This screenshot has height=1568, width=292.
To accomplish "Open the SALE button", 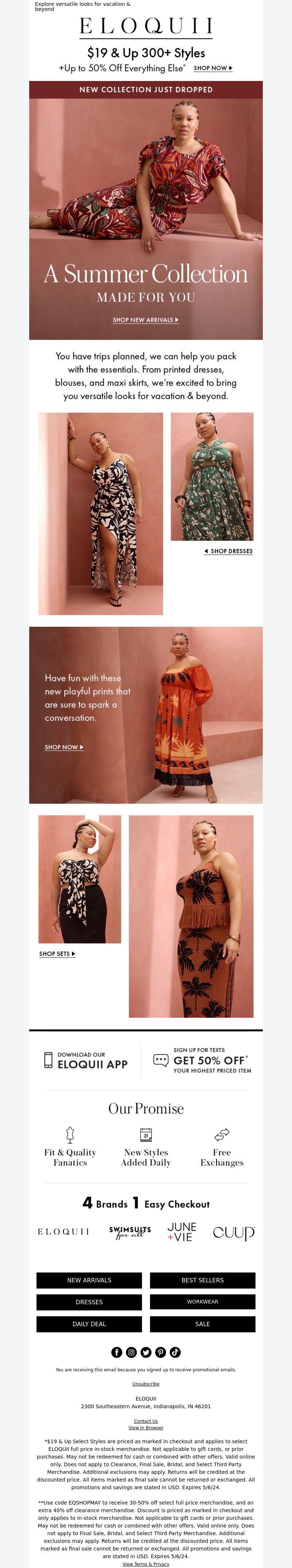I will [x=202, y=1324].
